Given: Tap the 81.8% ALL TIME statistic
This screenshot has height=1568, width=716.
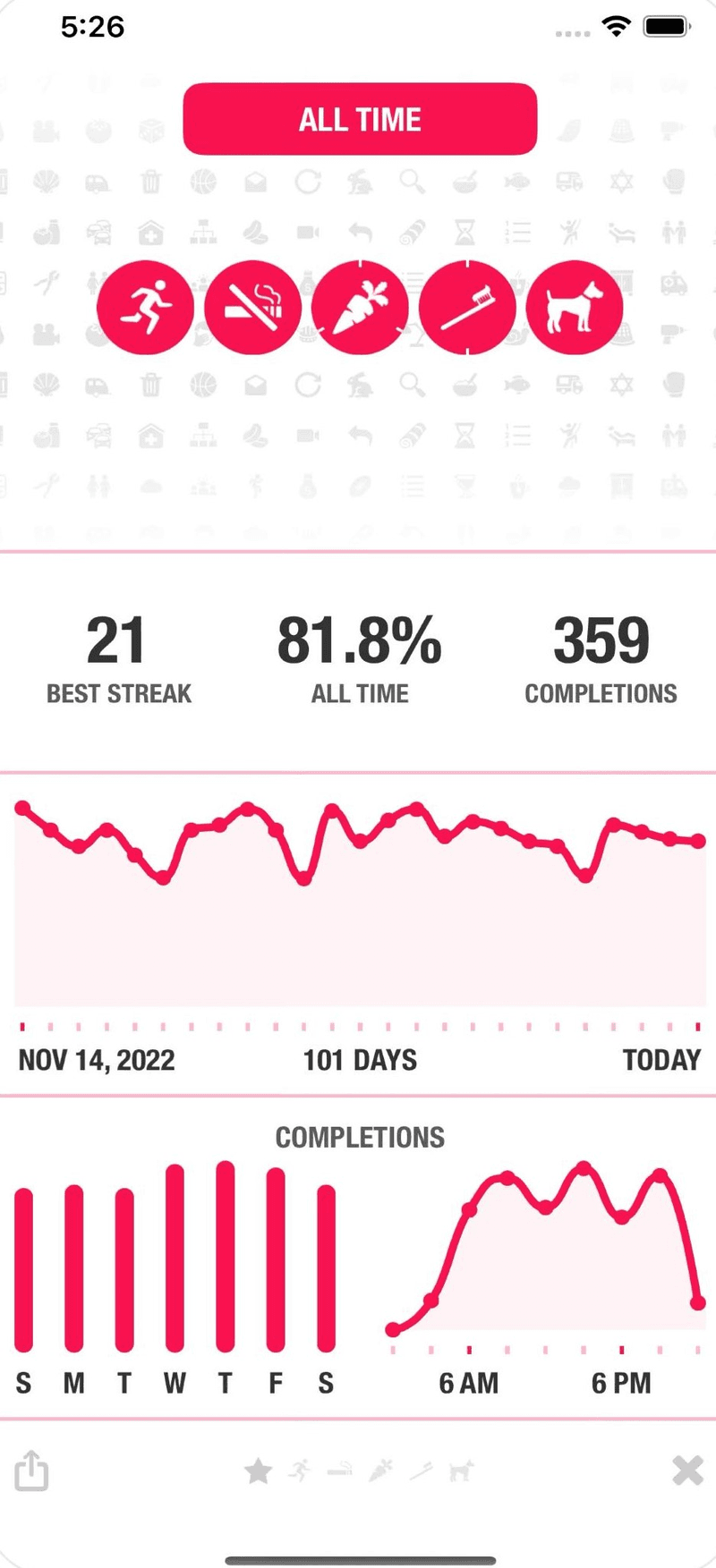Looking at the screenshot, I should coord(360,656).
